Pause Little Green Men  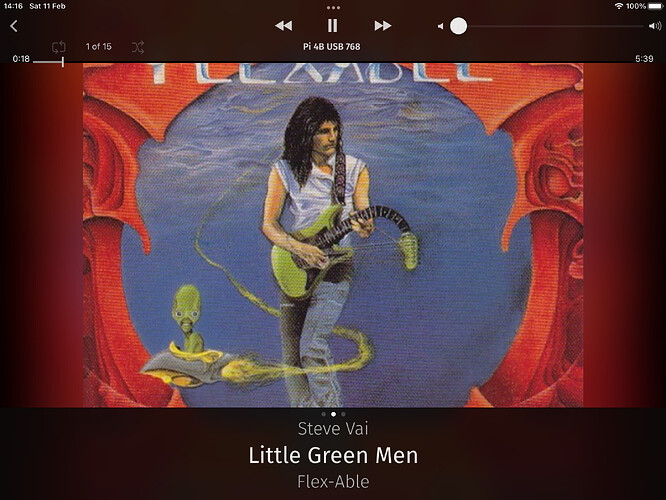[x=333, y=26]
